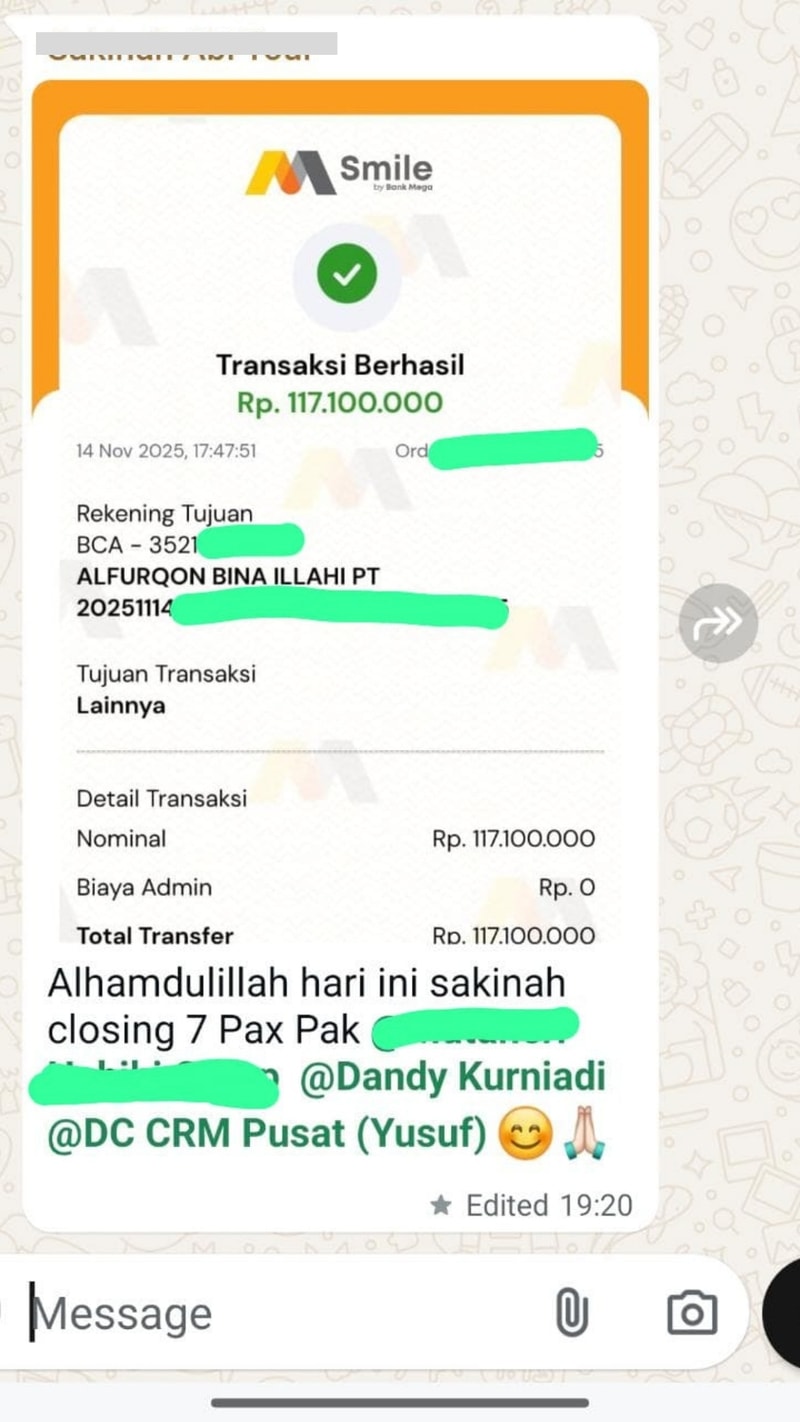Open the camera from the message bar
800x1422 pixels.
(692, 1312)
